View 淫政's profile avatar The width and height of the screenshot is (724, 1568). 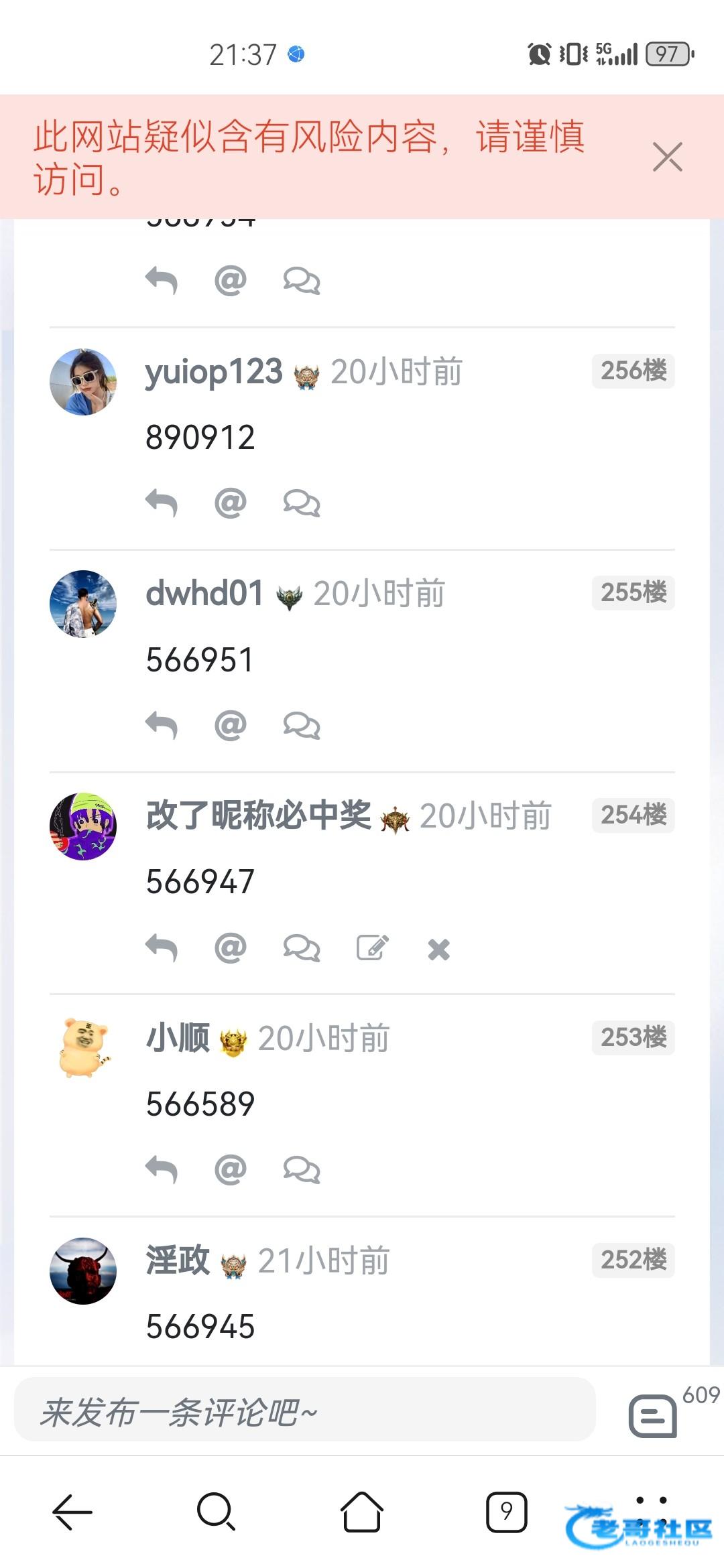[x=83, y=1271]
